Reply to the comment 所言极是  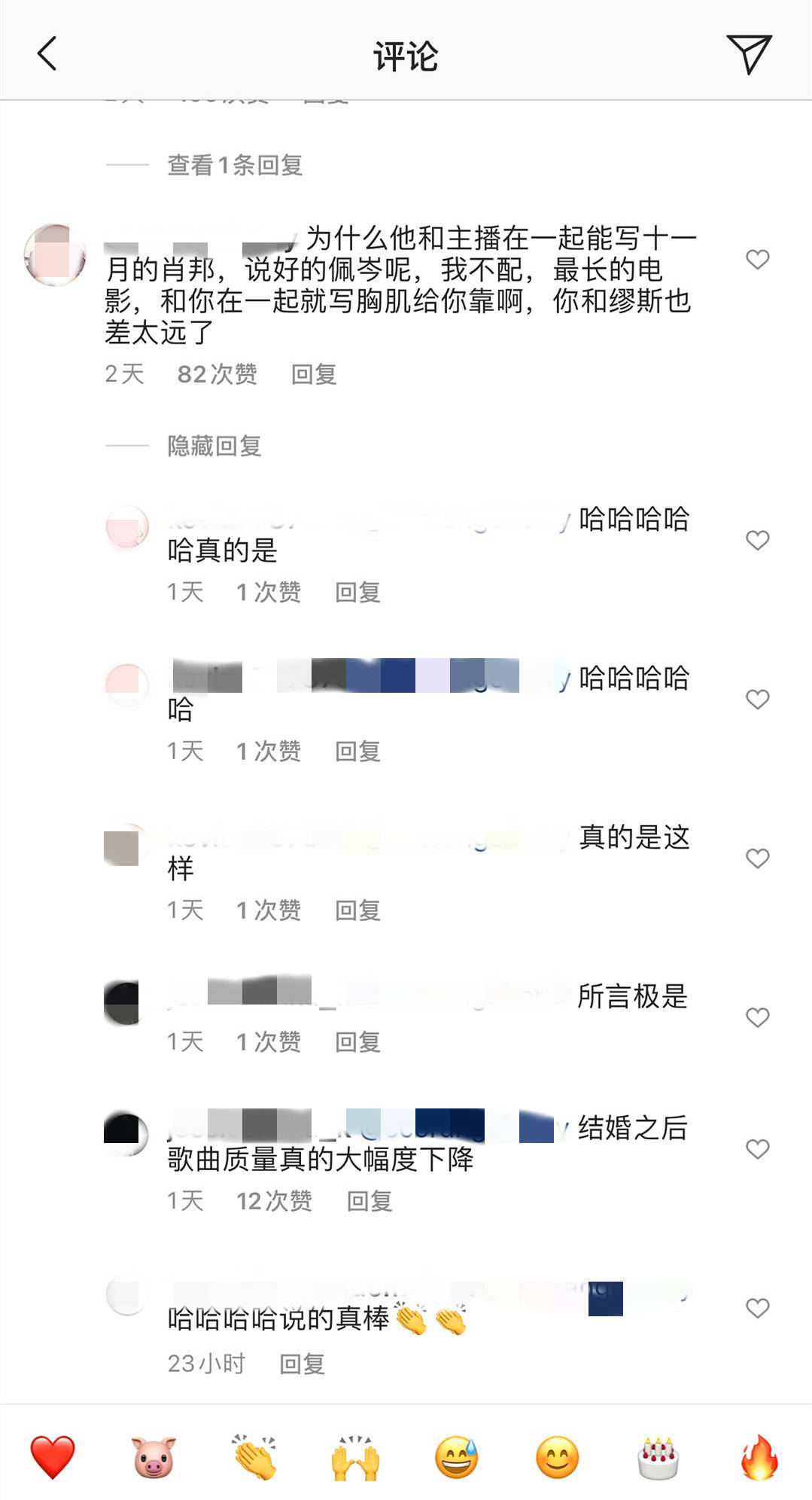click(357, 1042)
